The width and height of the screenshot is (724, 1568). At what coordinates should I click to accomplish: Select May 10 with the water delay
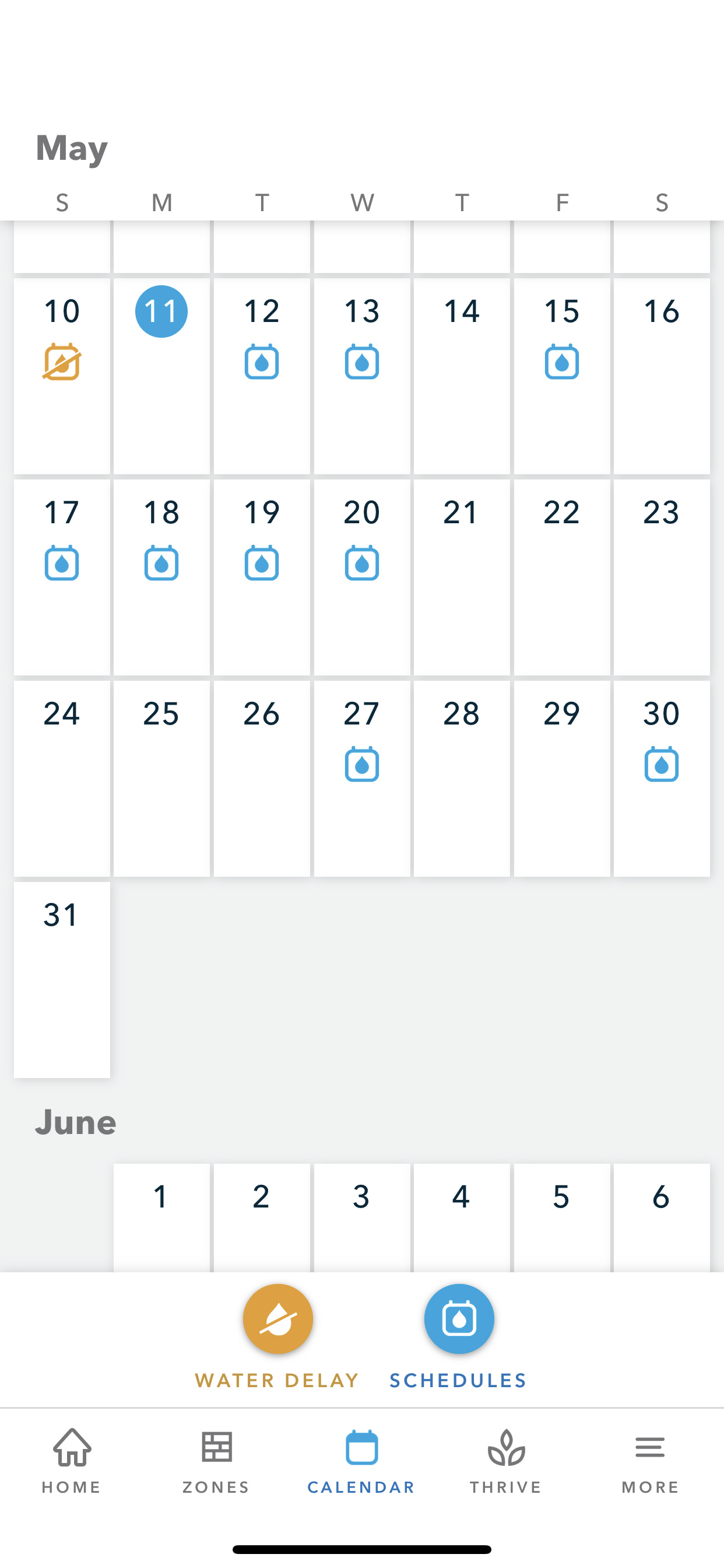[62, 376]
